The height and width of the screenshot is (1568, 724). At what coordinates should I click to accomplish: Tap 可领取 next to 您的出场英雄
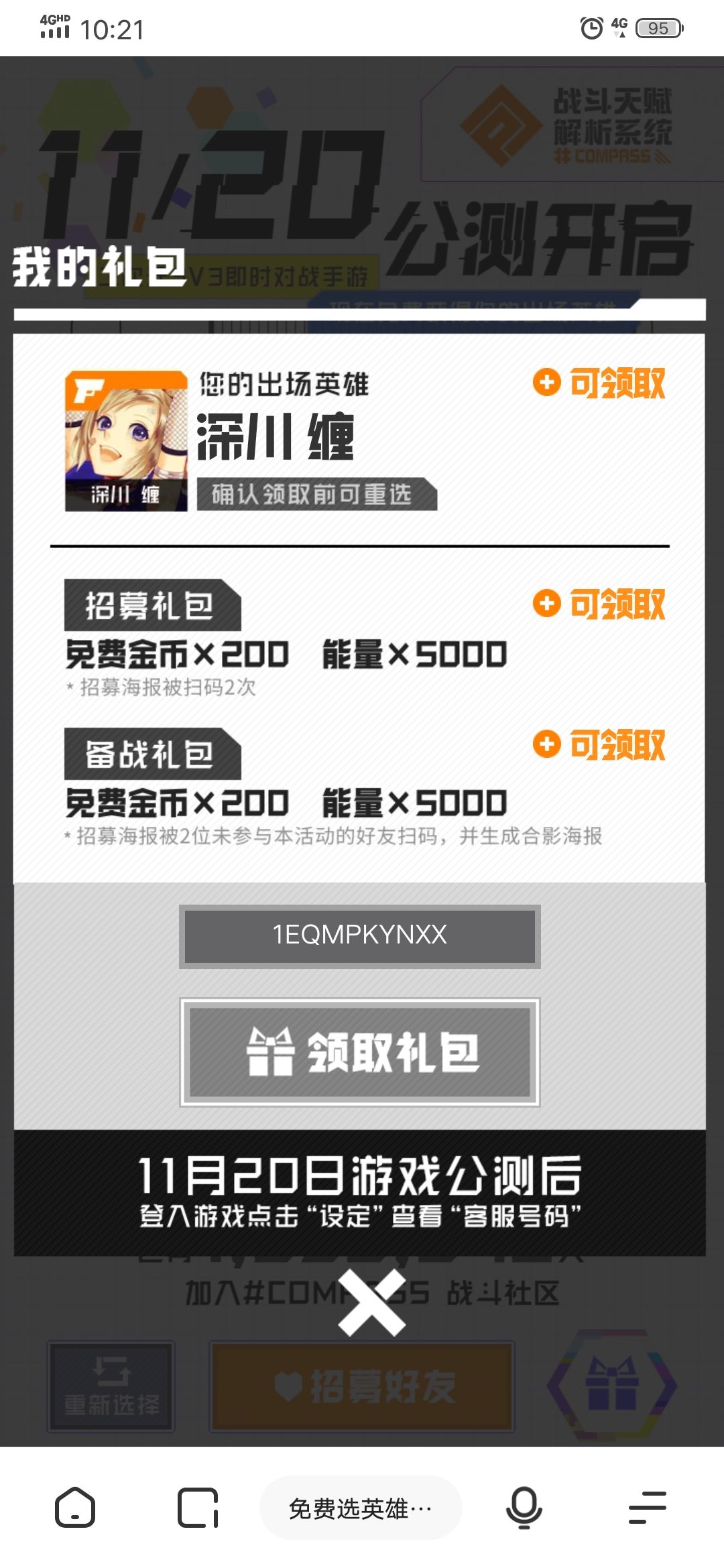[x=599, y=383]
